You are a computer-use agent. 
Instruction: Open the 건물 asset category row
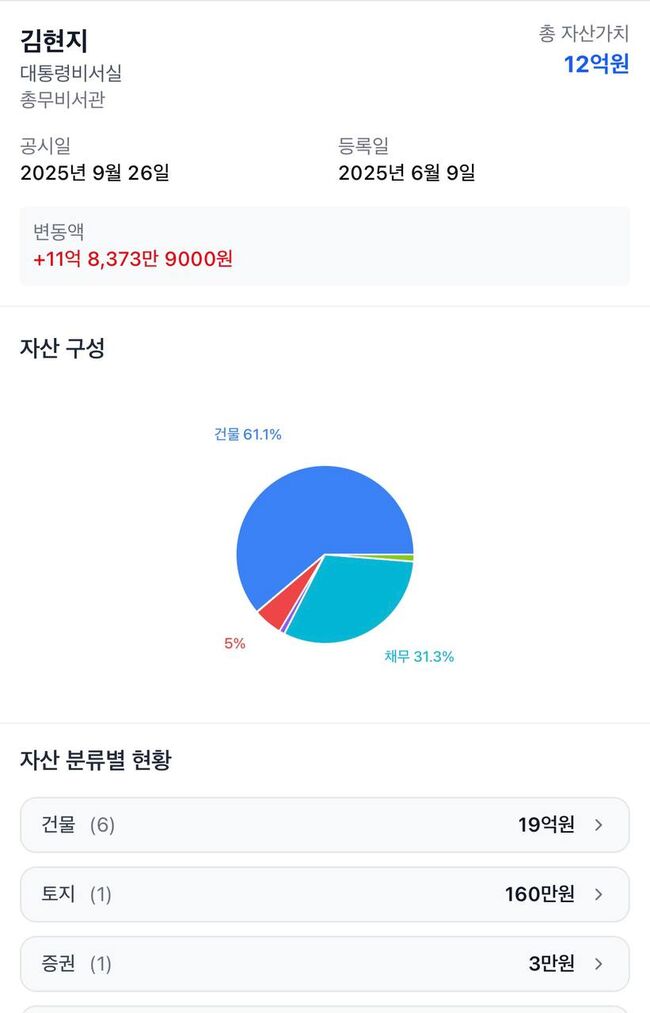point(324,825)
